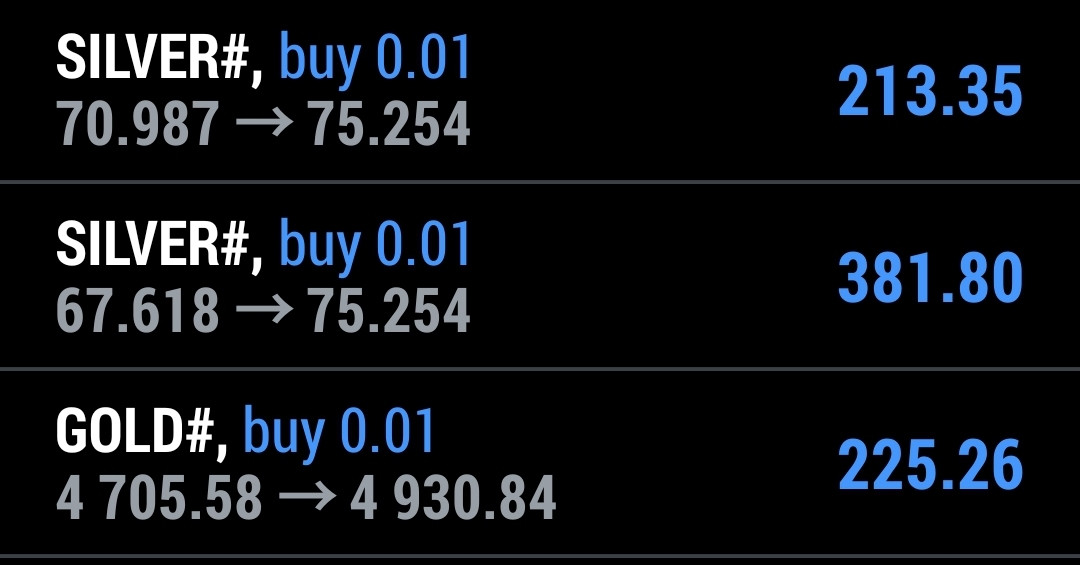Open the SILVER# trade with 381.80 profit
Viewport: 1080px width, 565px height.
click(540, 277)
